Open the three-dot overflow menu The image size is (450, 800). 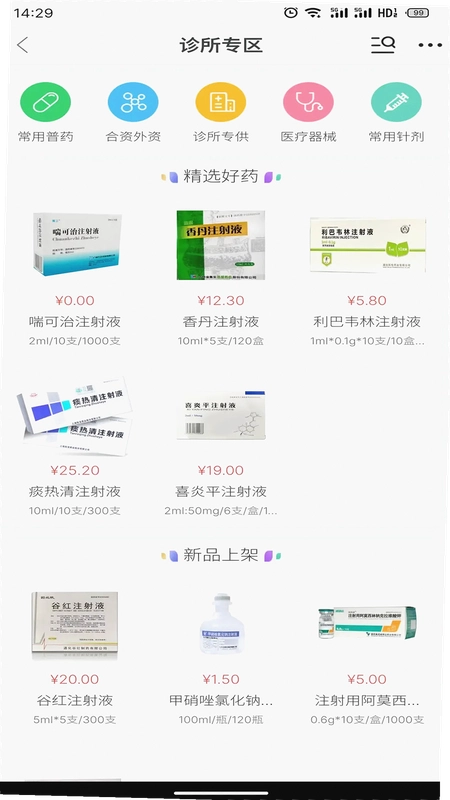(430, 45)
